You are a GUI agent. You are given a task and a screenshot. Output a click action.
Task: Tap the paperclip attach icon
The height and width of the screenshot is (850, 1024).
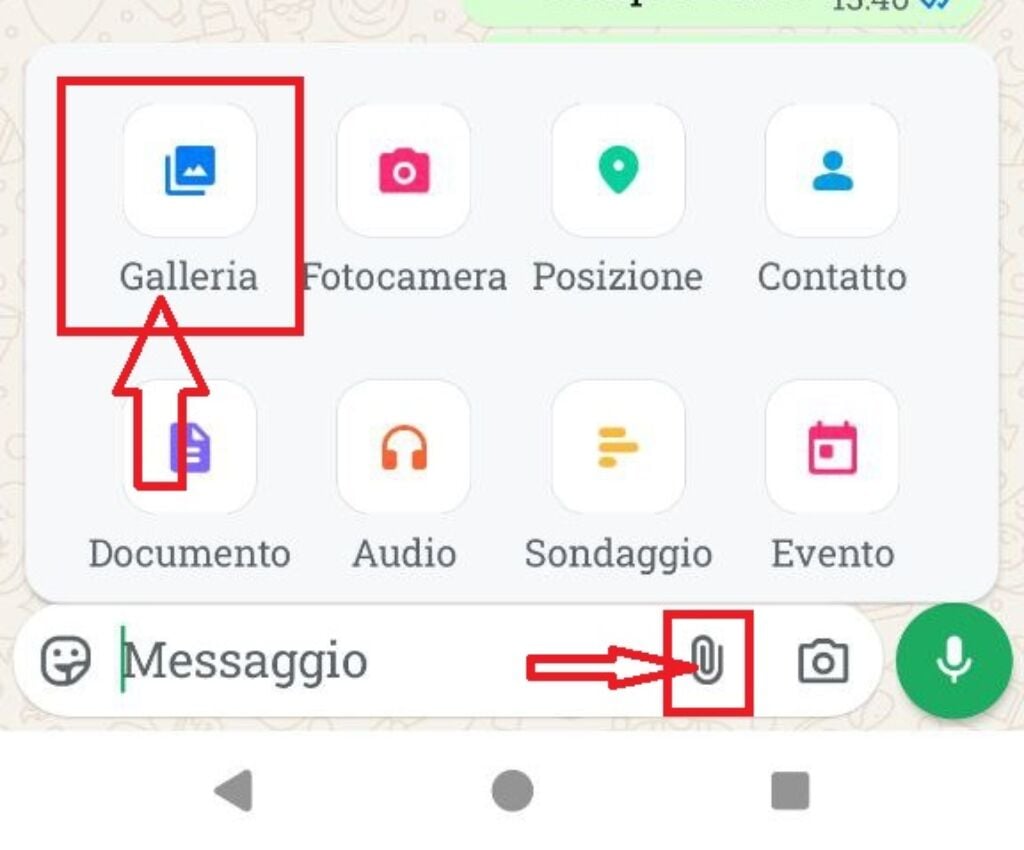tap(707, 661)
